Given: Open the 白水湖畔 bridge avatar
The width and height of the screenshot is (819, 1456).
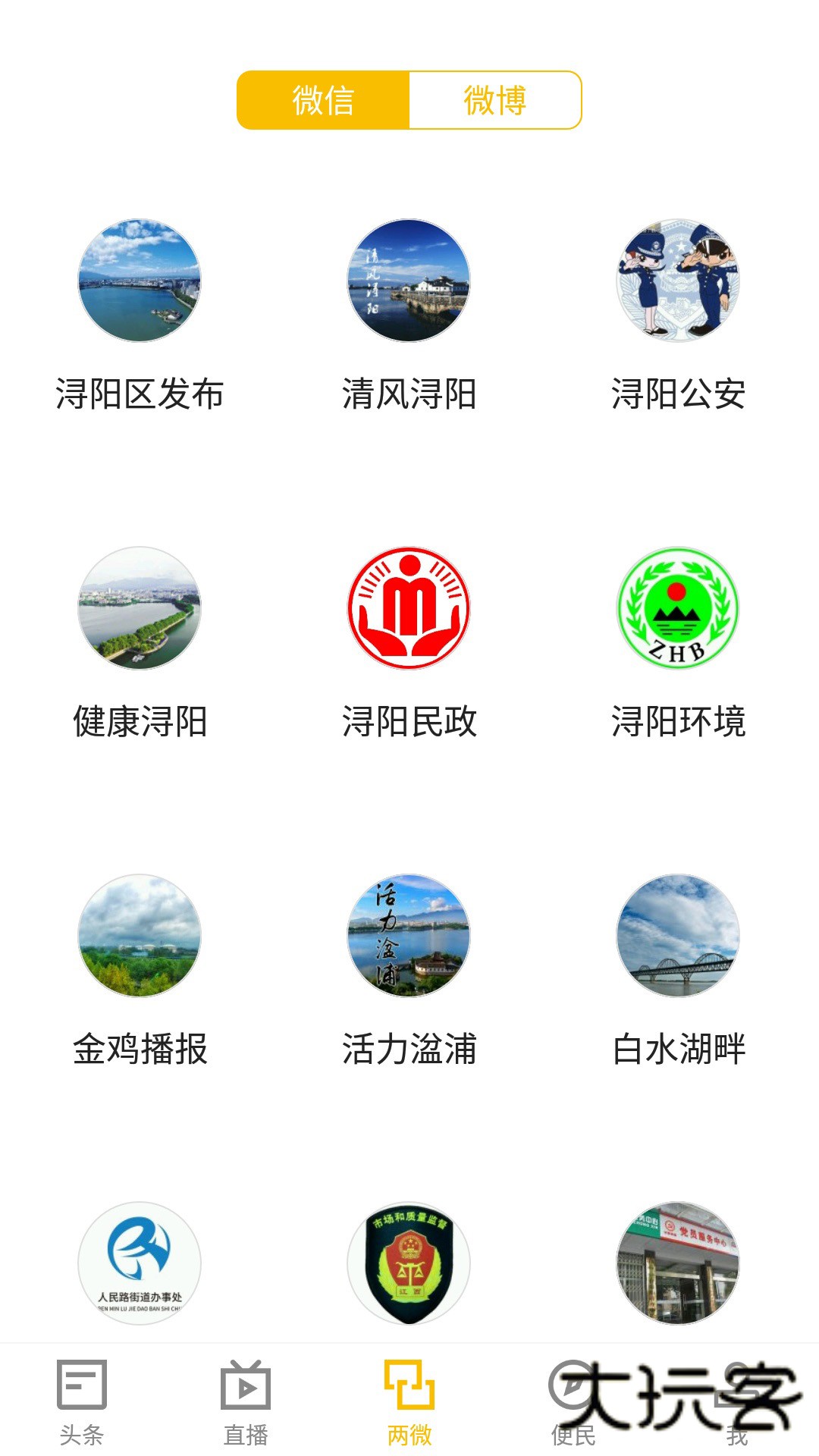Looking at the screenshot, I should [680, 937].
